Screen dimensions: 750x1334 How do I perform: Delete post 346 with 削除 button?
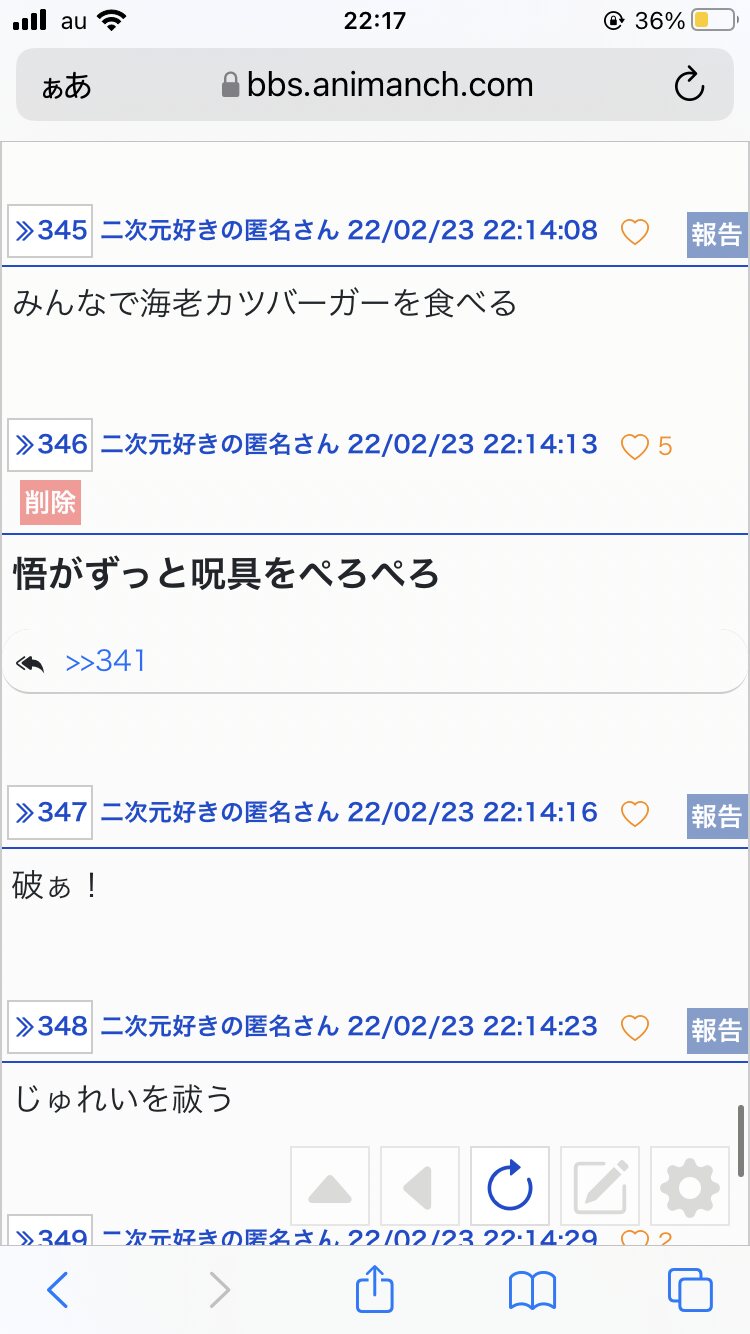coord(50,502)
